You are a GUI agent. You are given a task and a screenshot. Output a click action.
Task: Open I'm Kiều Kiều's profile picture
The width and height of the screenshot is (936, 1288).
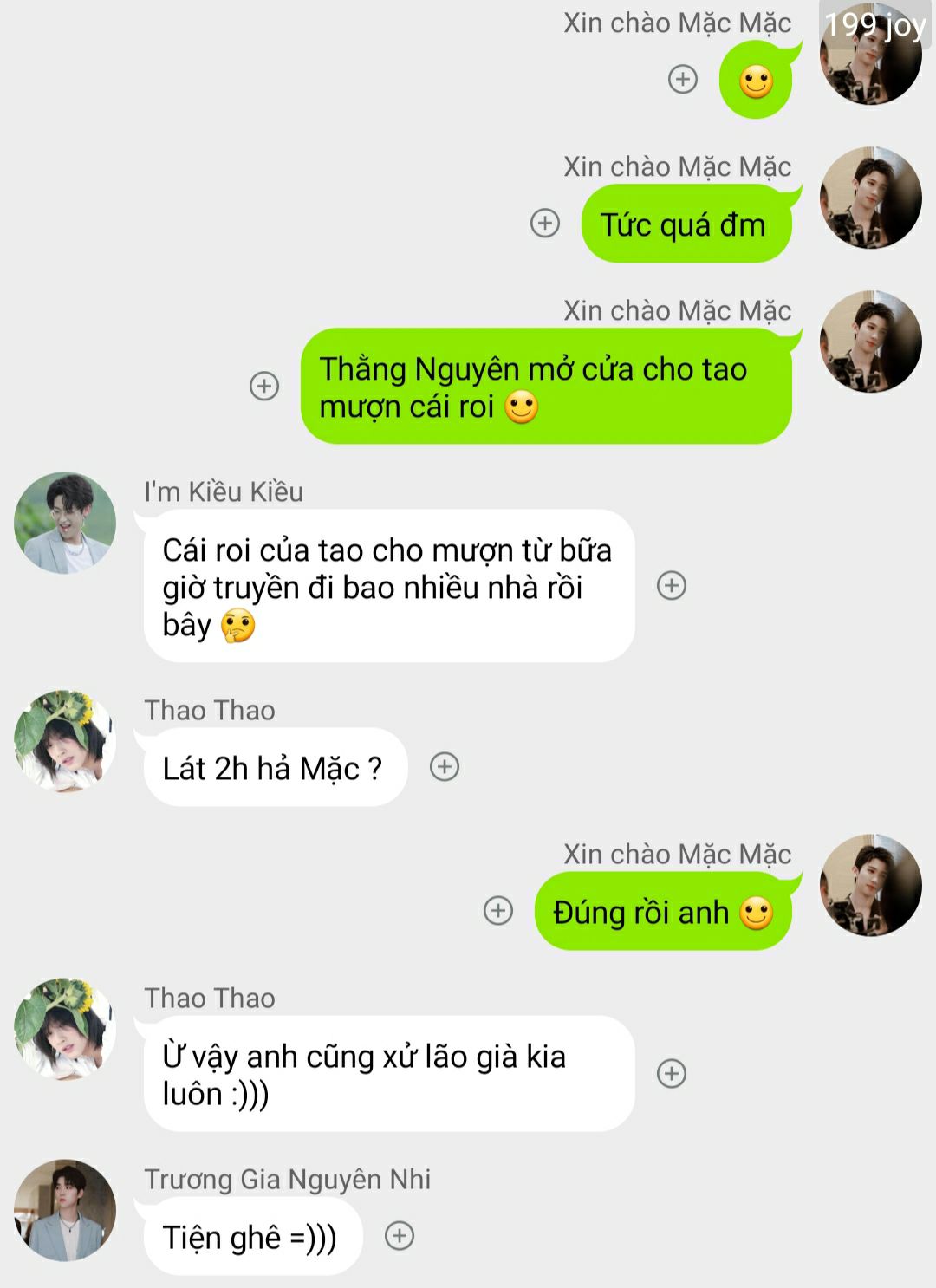point(65,523)
